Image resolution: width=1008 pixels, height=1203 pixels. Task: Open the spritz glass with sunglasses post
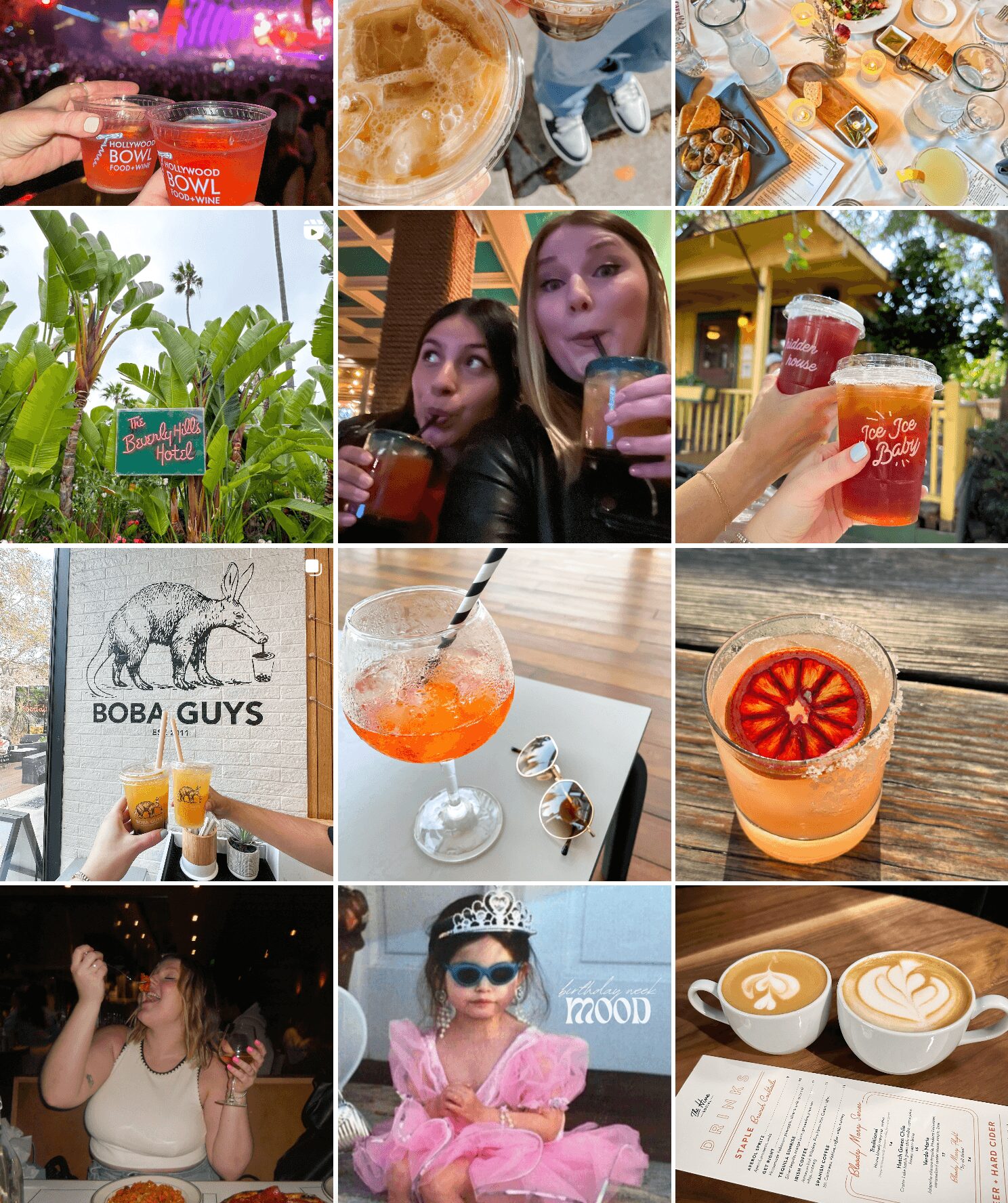point(504,714)
